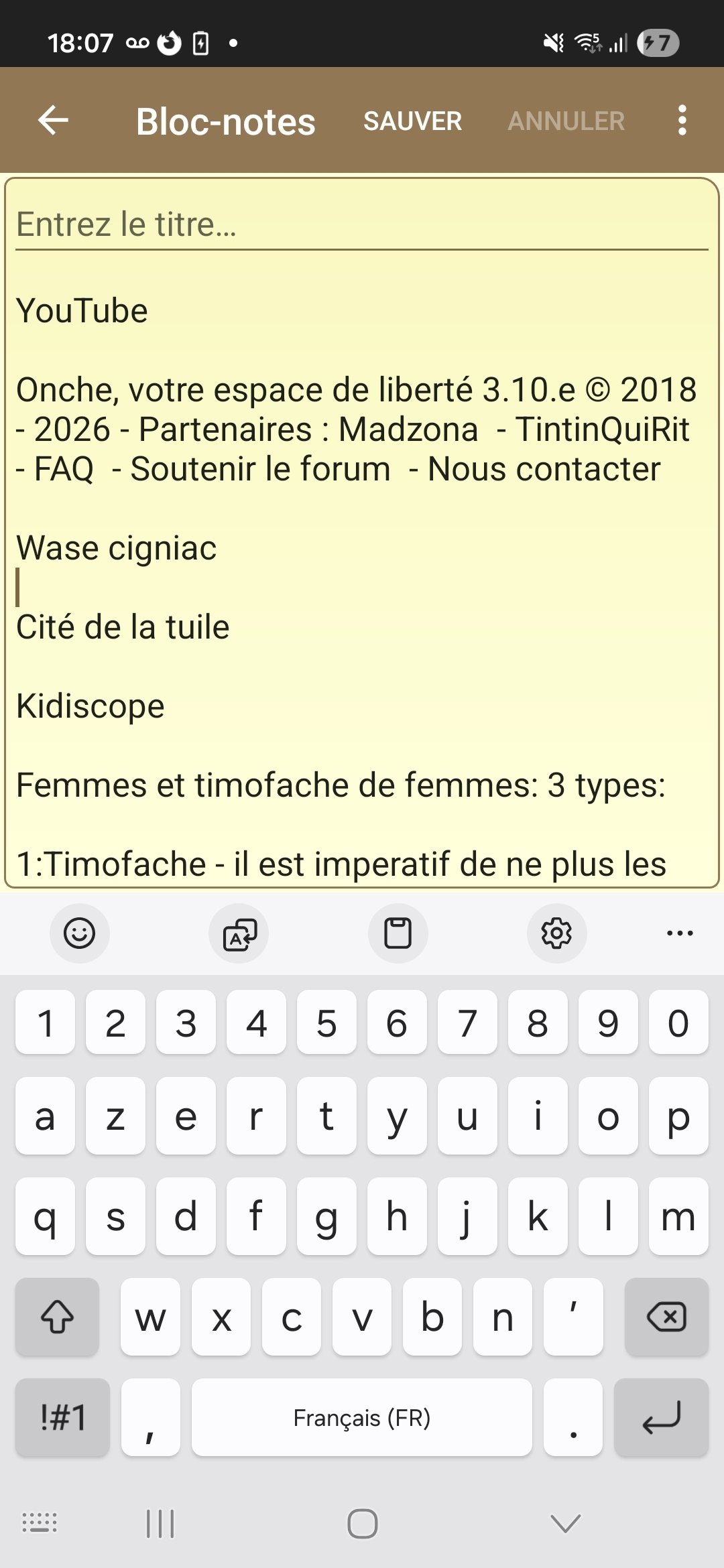Enable shift on the keyboard

tap(58, 1317)
